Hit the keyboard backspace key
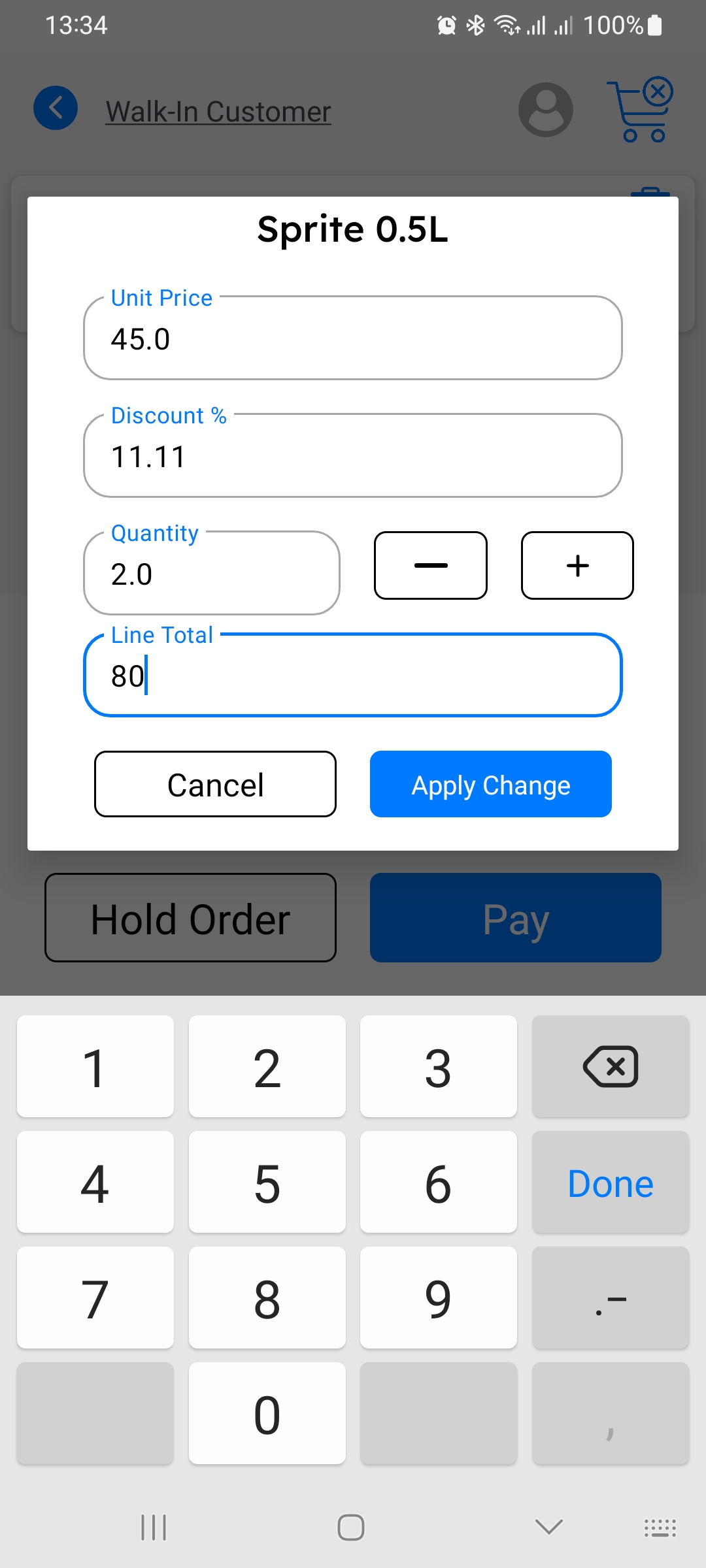The width and height of the screenshot is (706, 1568). click(x=611, y=1066)
